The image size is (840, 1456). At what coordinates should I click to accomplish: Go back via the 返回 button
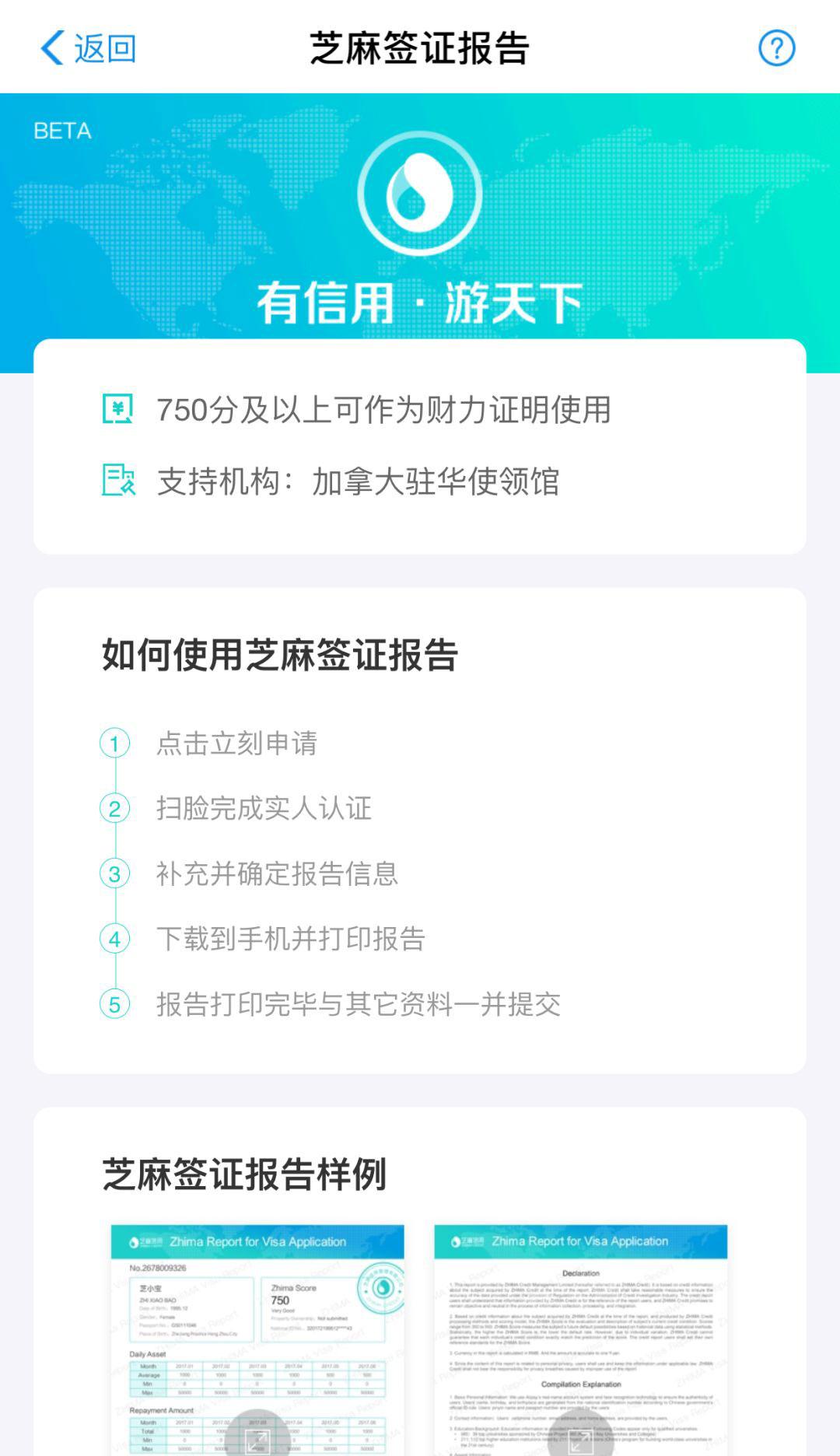(88, 48)
